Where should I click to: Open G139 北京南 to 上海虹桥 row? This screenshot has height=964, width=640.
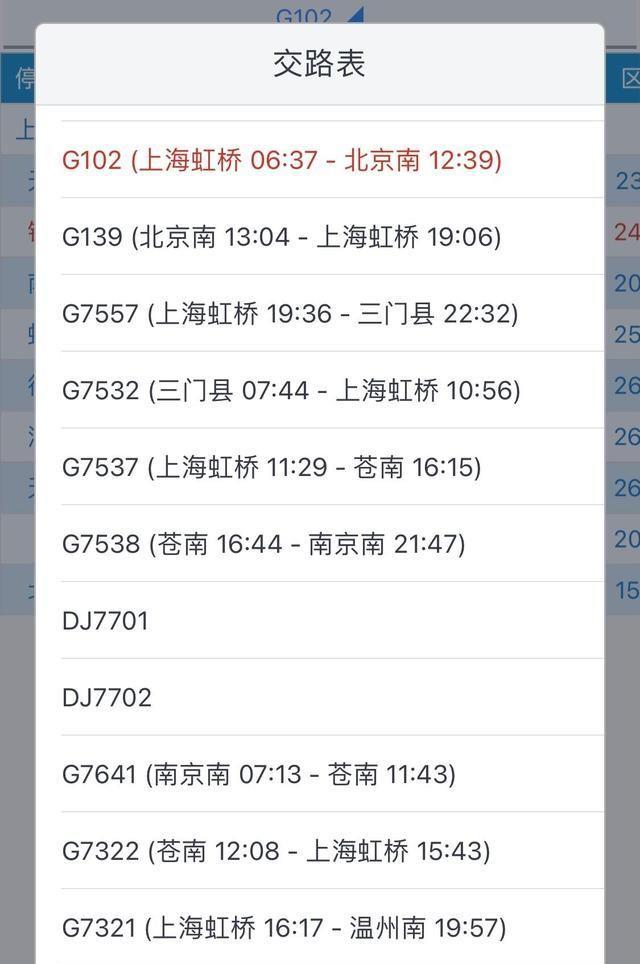[x=282, y=237]
